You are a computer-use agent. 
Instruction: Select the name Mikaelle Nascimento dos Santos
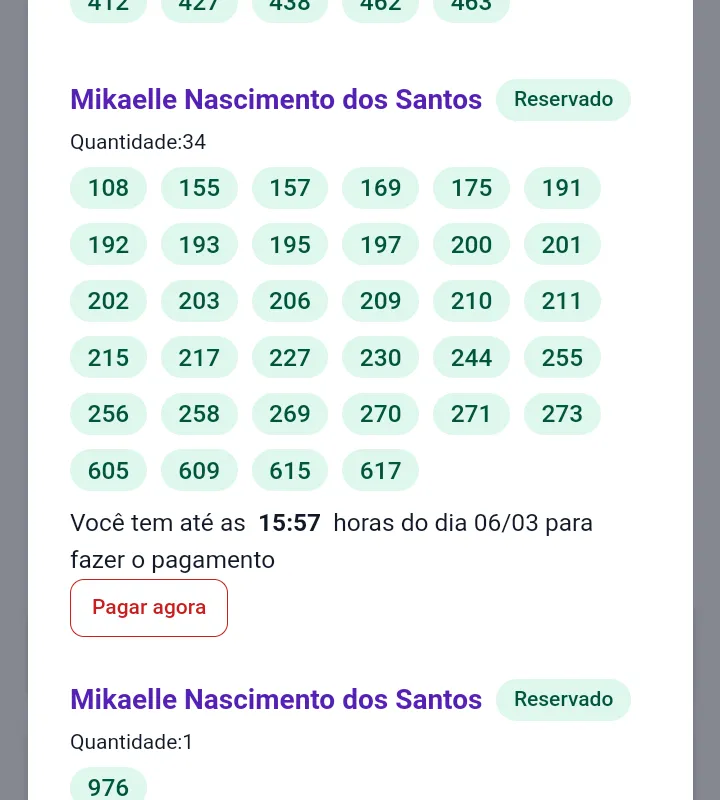click(276, 99)
